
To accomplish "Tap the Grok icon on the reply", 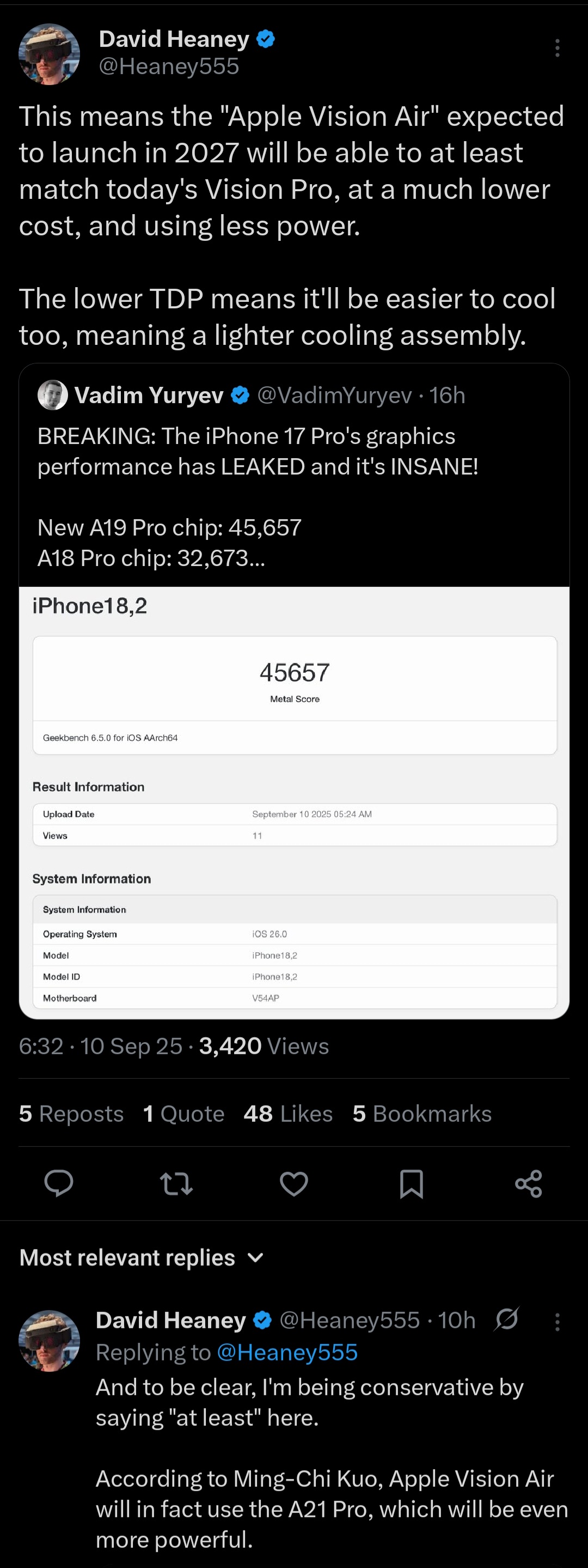I will click(x=506, y=1319).
